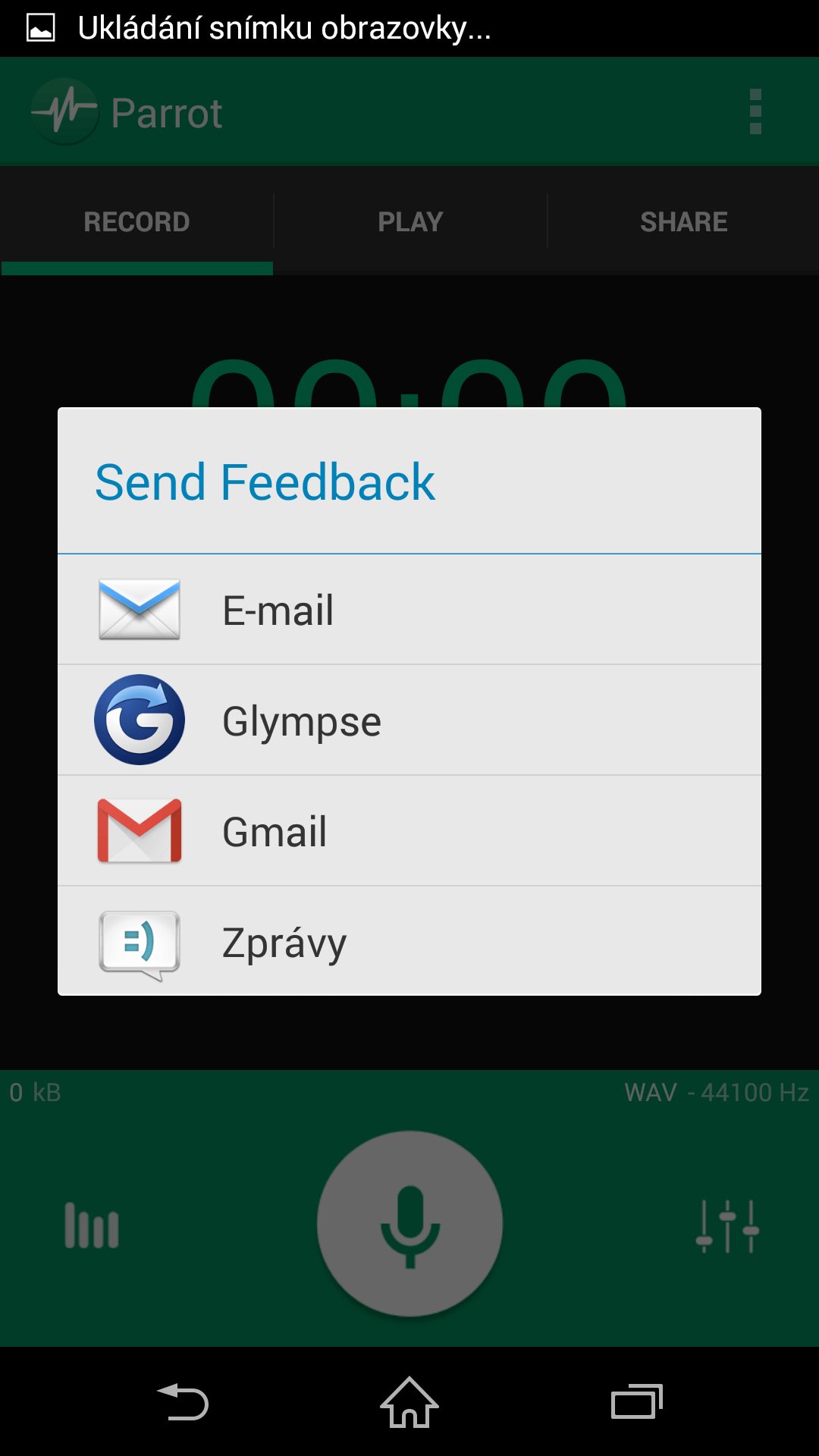Choose E-mail to send feedback
The height and width of the screenshot is (1456, 819).
(x=409, y=610)
